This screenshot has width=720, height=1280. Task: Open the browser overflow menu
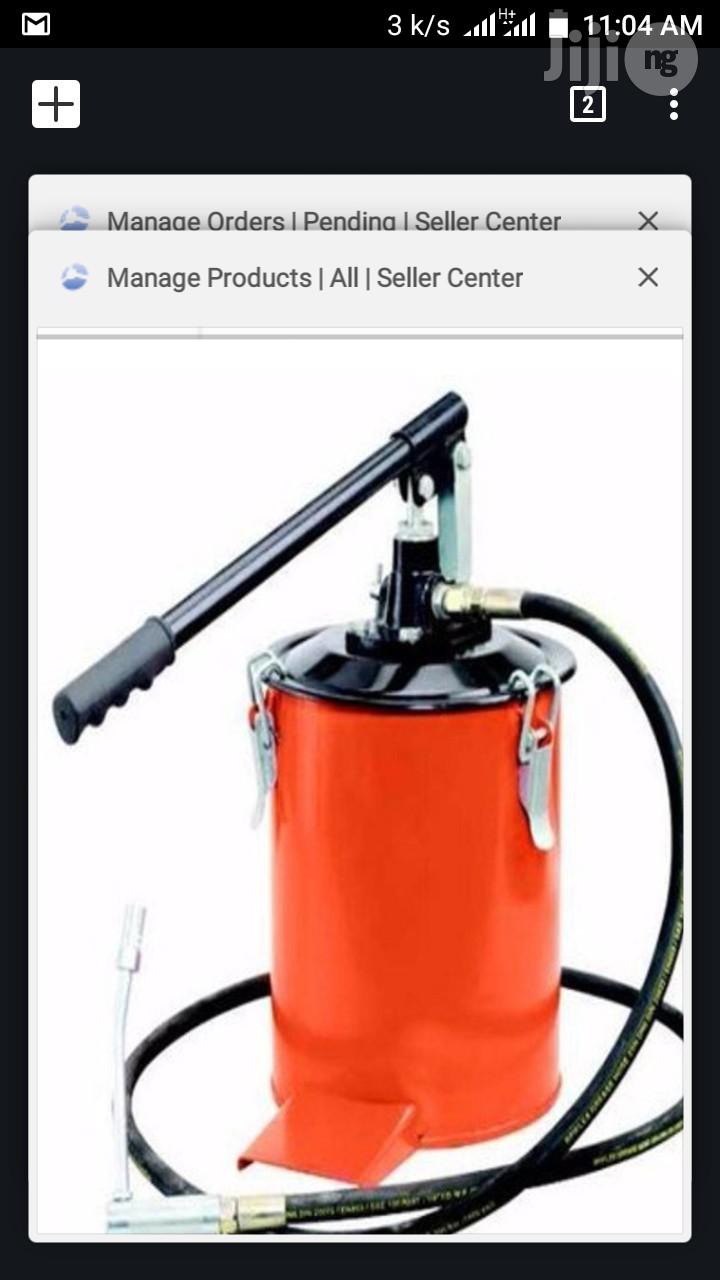coord(674,104)
